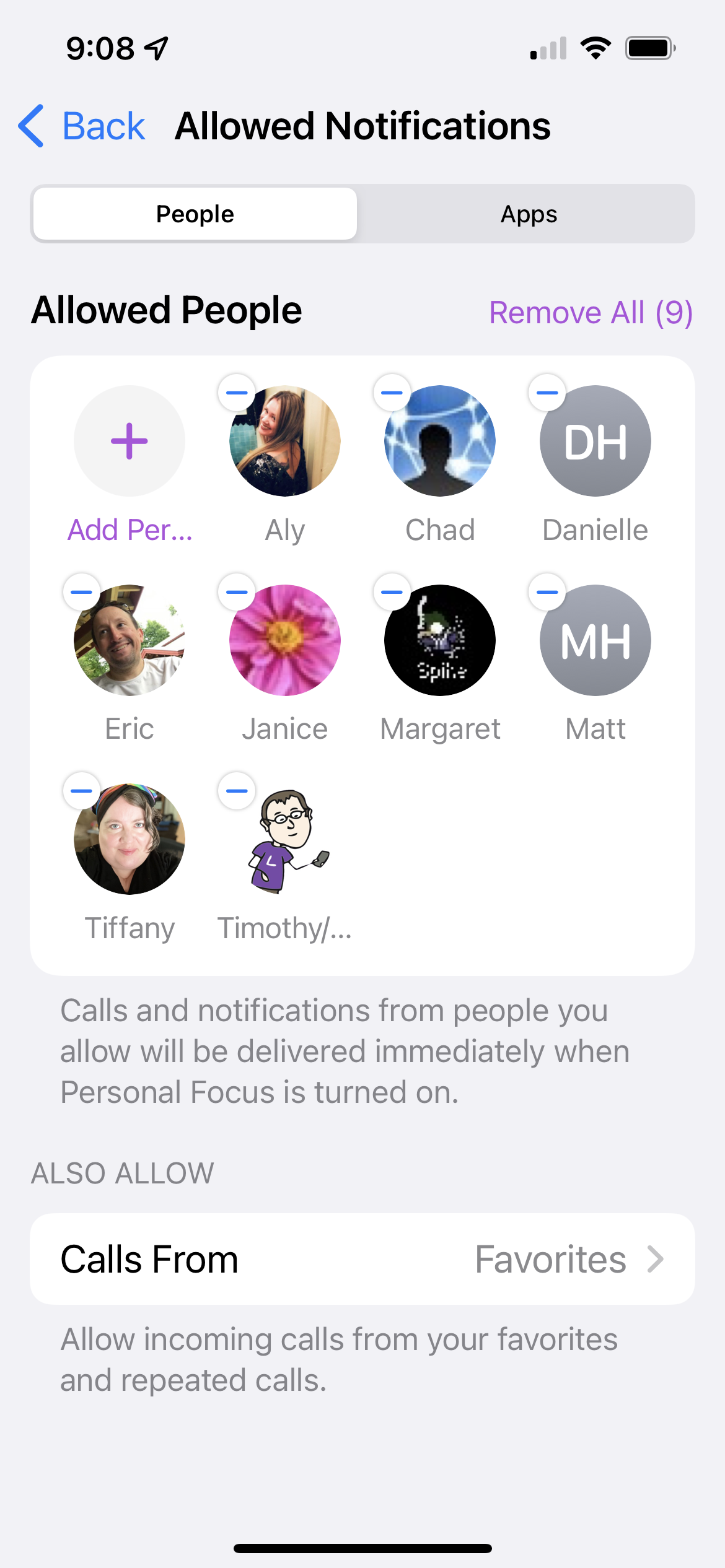725x1568 pixels.
Task: Go back to the previous screen
Action: coord(82,126)
